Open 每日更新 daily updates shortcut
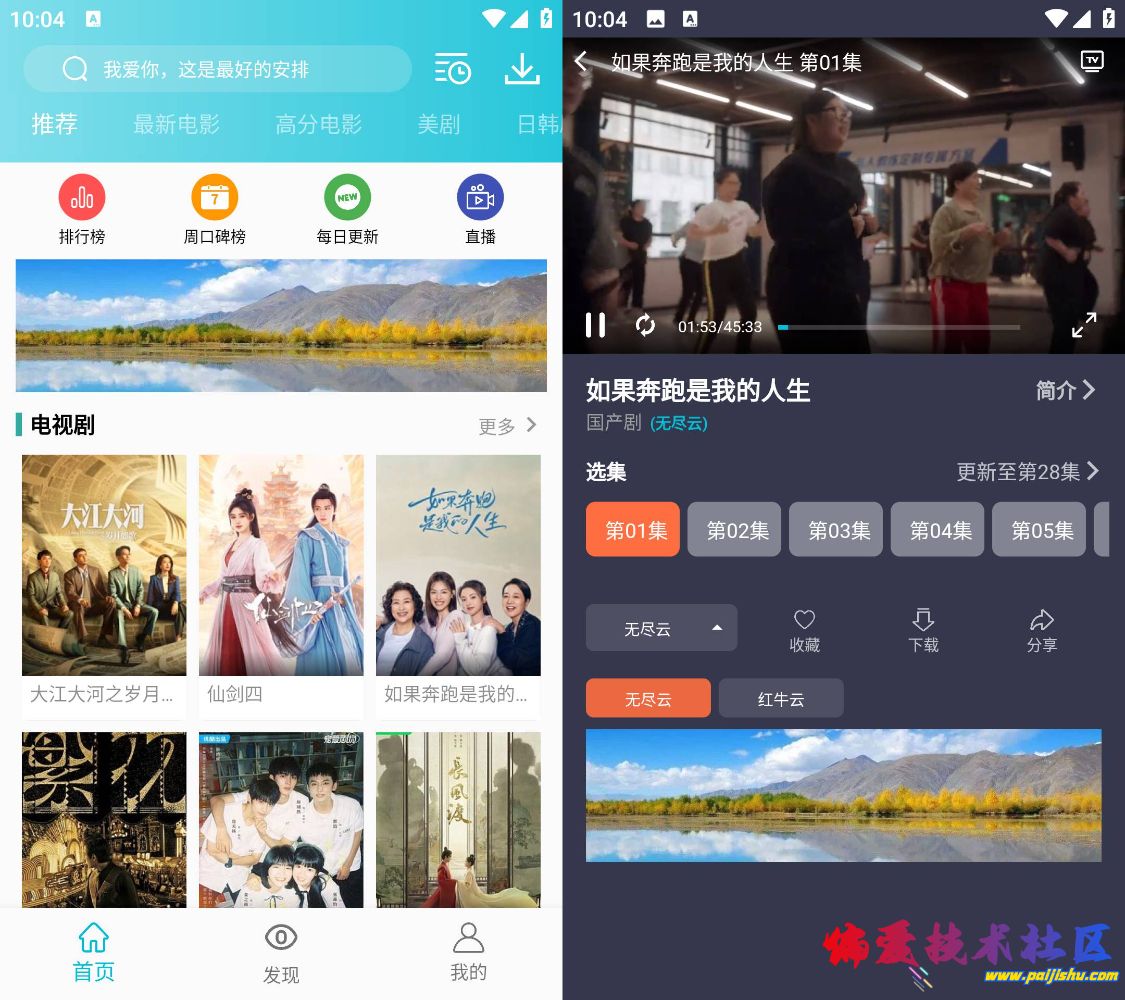This screenshot has width=1125, height=1000. [x=347, y=209]
